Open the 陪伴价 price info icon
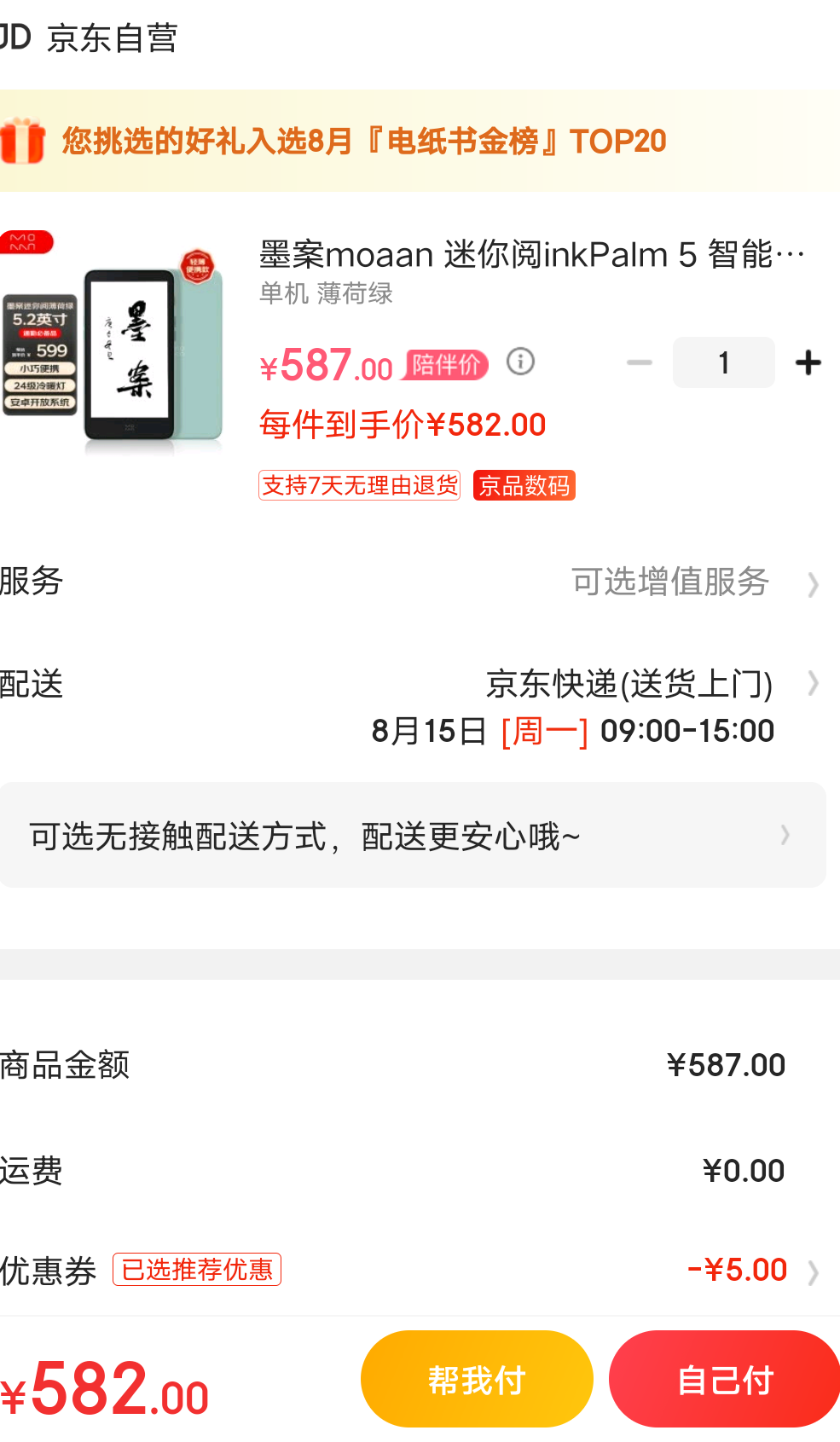840x1442 pixels. pyautogui.click(x=520, y=362)
